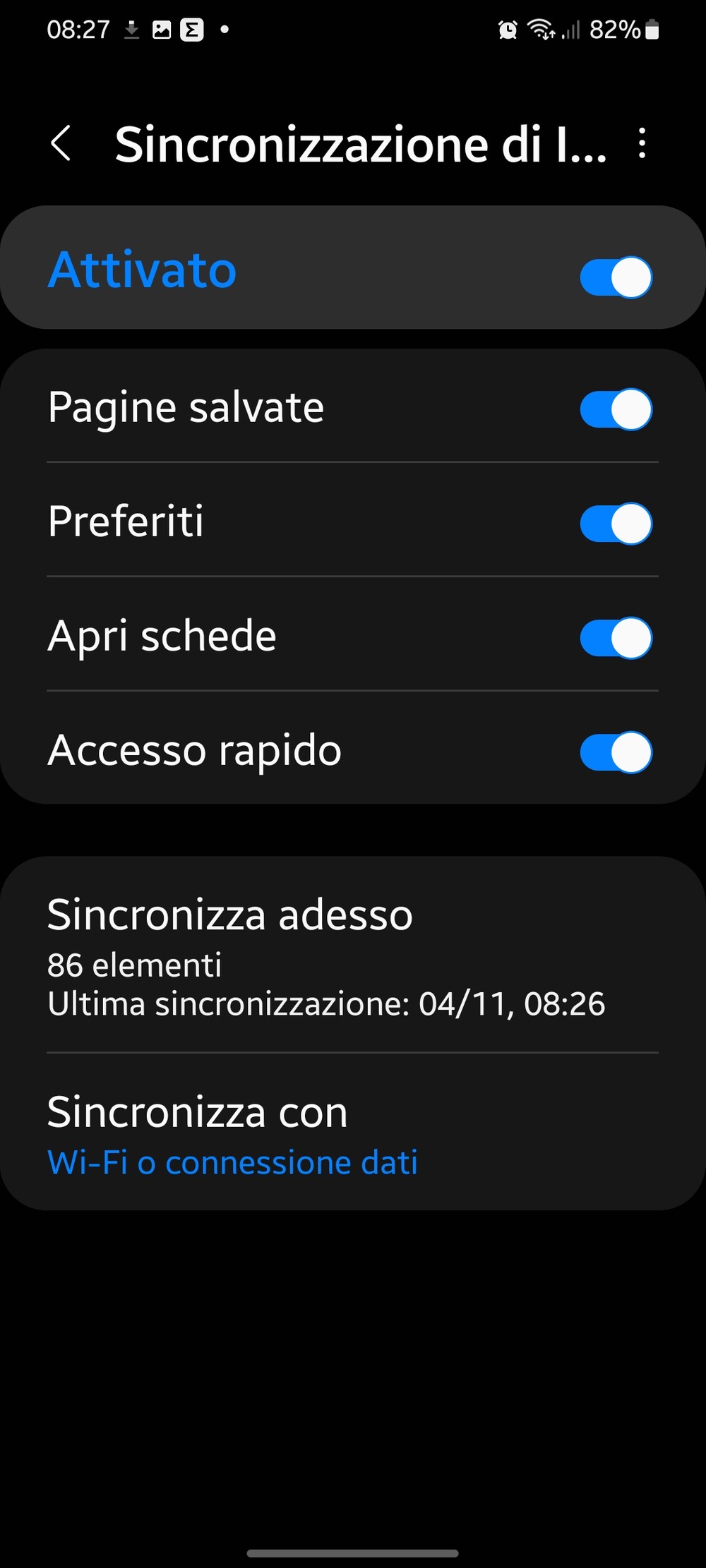
Task: Open the three-dot overflow menu
Action: point(642,143)
